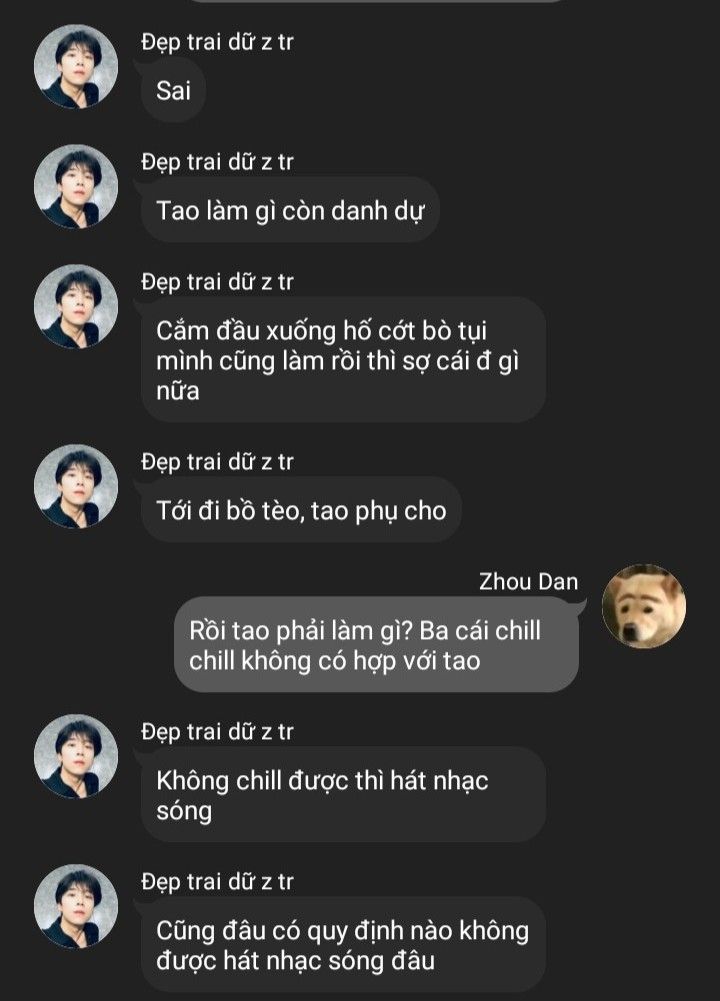
Task: Open sender's avatar beside the 'Sai' message
Action: pyautogui.click(x=76, y=66)
